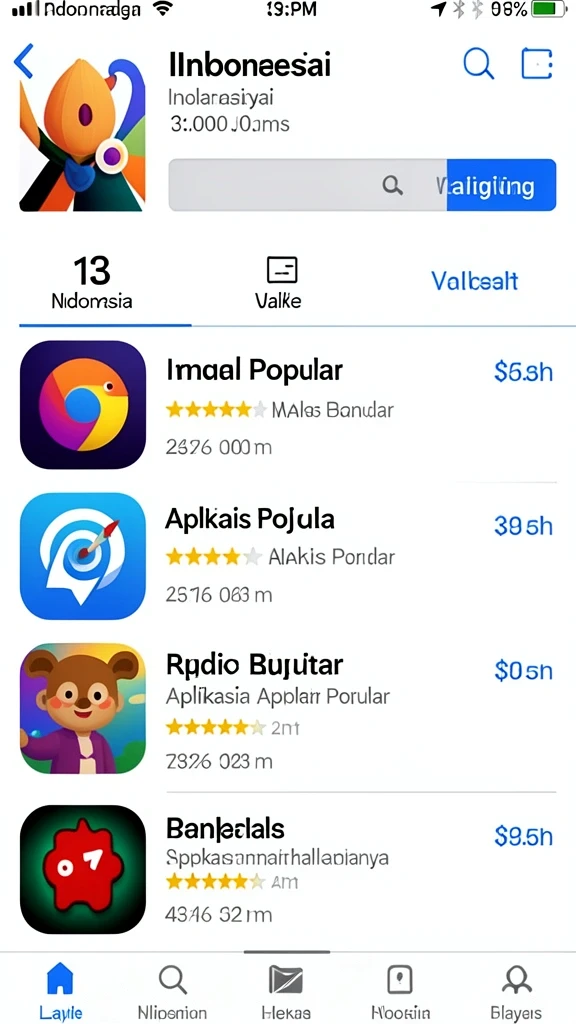Open the Nlipsnion search tab
This screenshot has height=1024, width=576.
click(173, 990)
